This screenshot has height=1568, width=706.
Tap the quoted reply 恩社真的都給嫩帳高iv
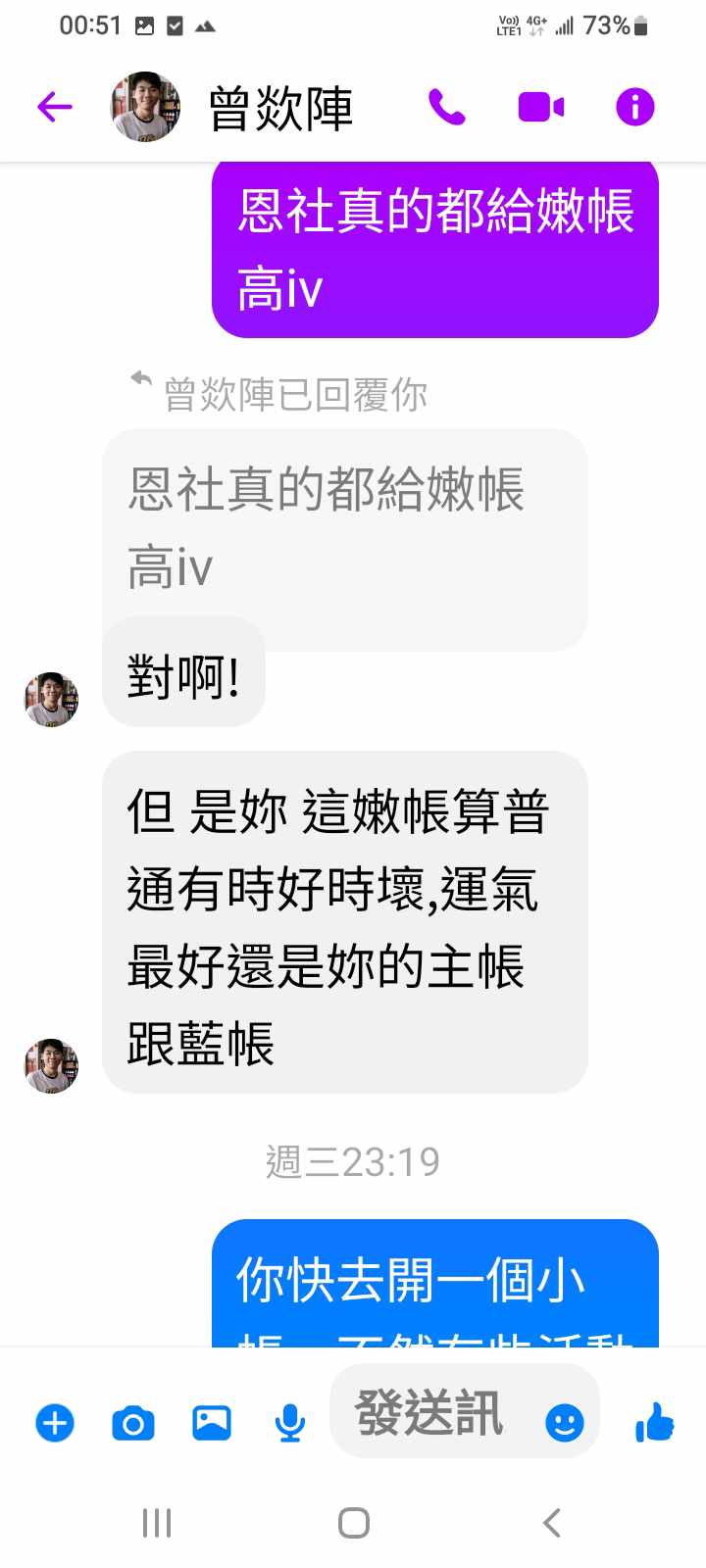pos(343,527)
